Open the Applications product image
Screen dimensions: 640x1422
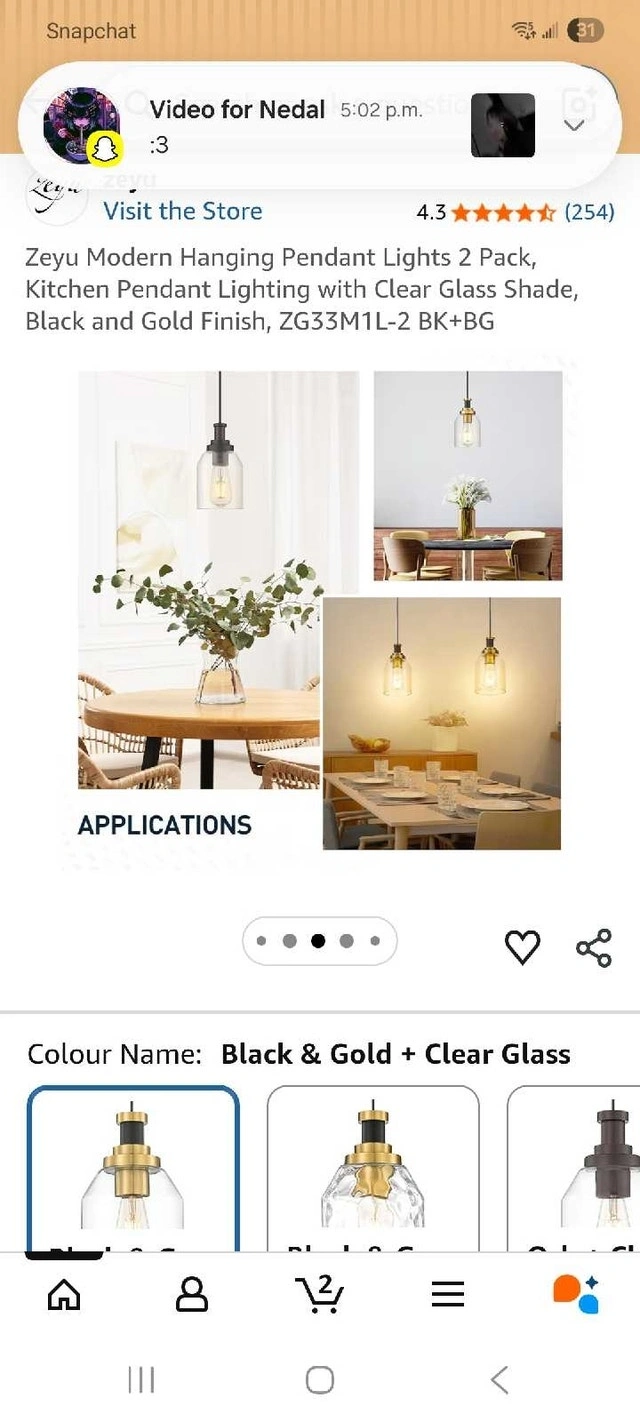[x=320, y=610]
